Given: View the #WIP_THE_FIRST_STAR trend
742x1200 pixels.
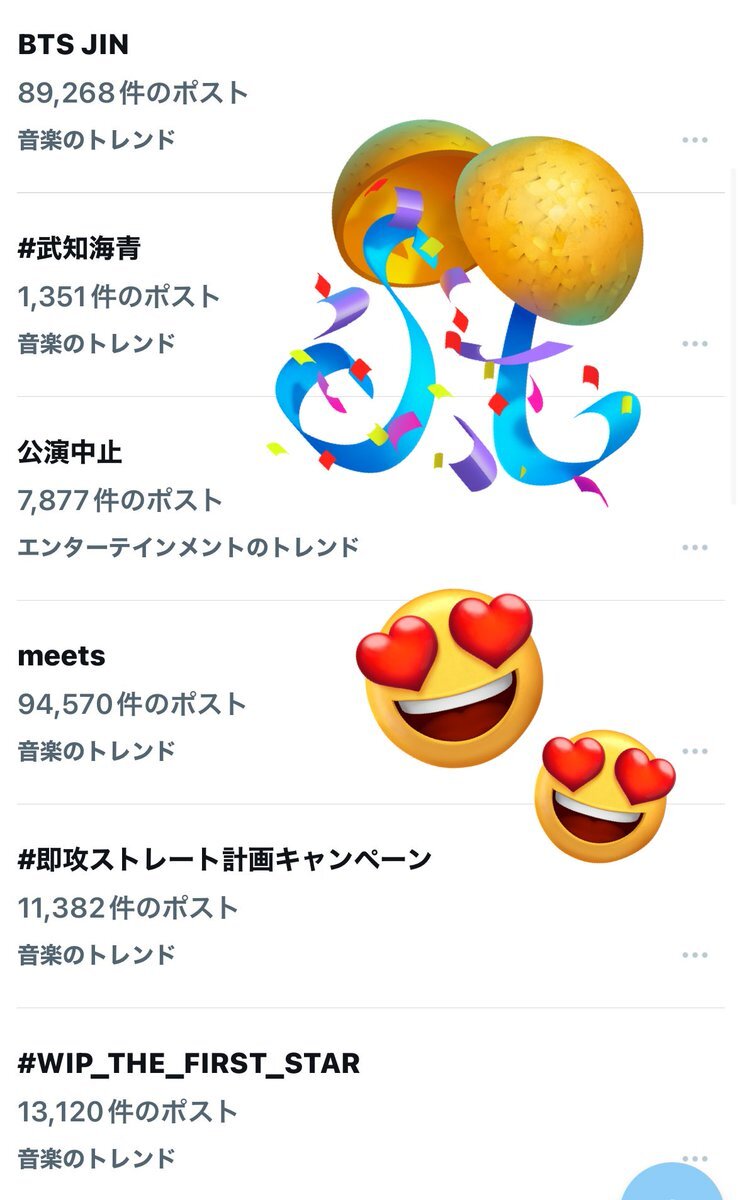Looking at the screenshot, I should coord(189,1063).
